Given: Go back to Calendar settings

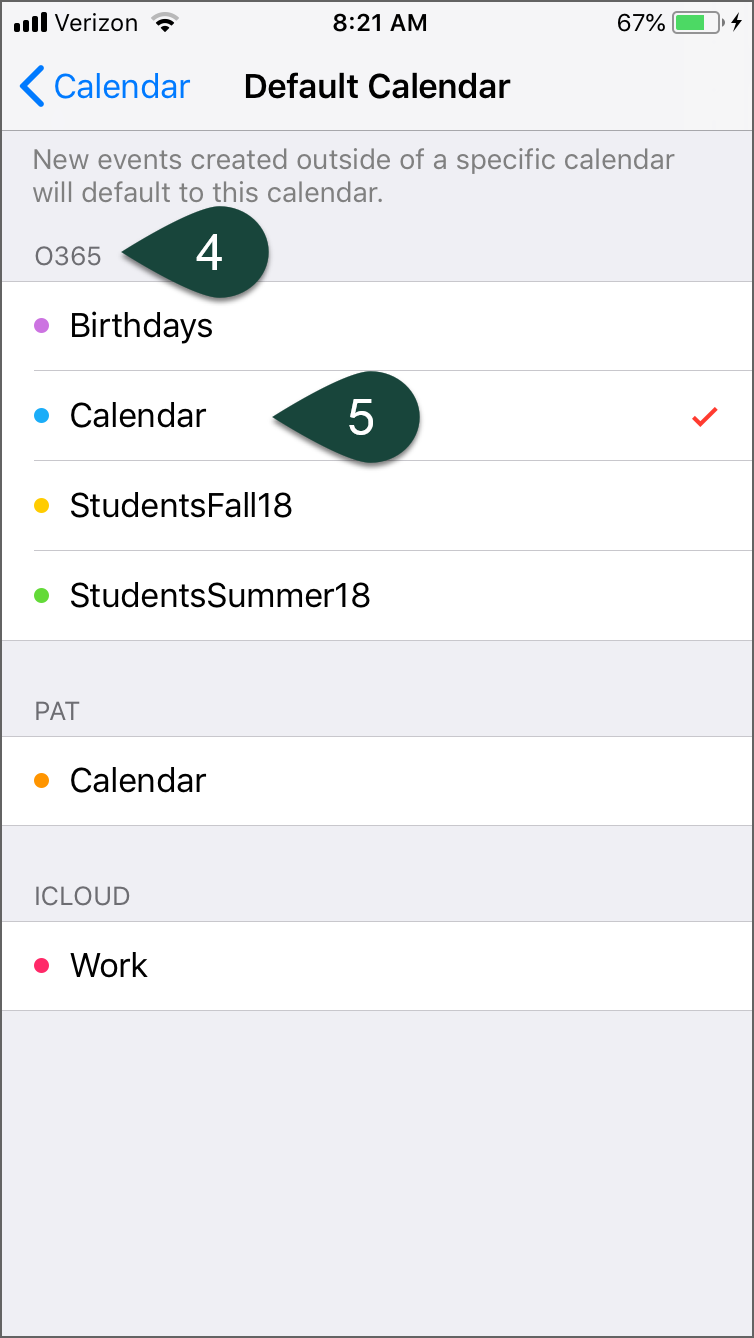Looking at the screenshot, I should click(104, 87).
